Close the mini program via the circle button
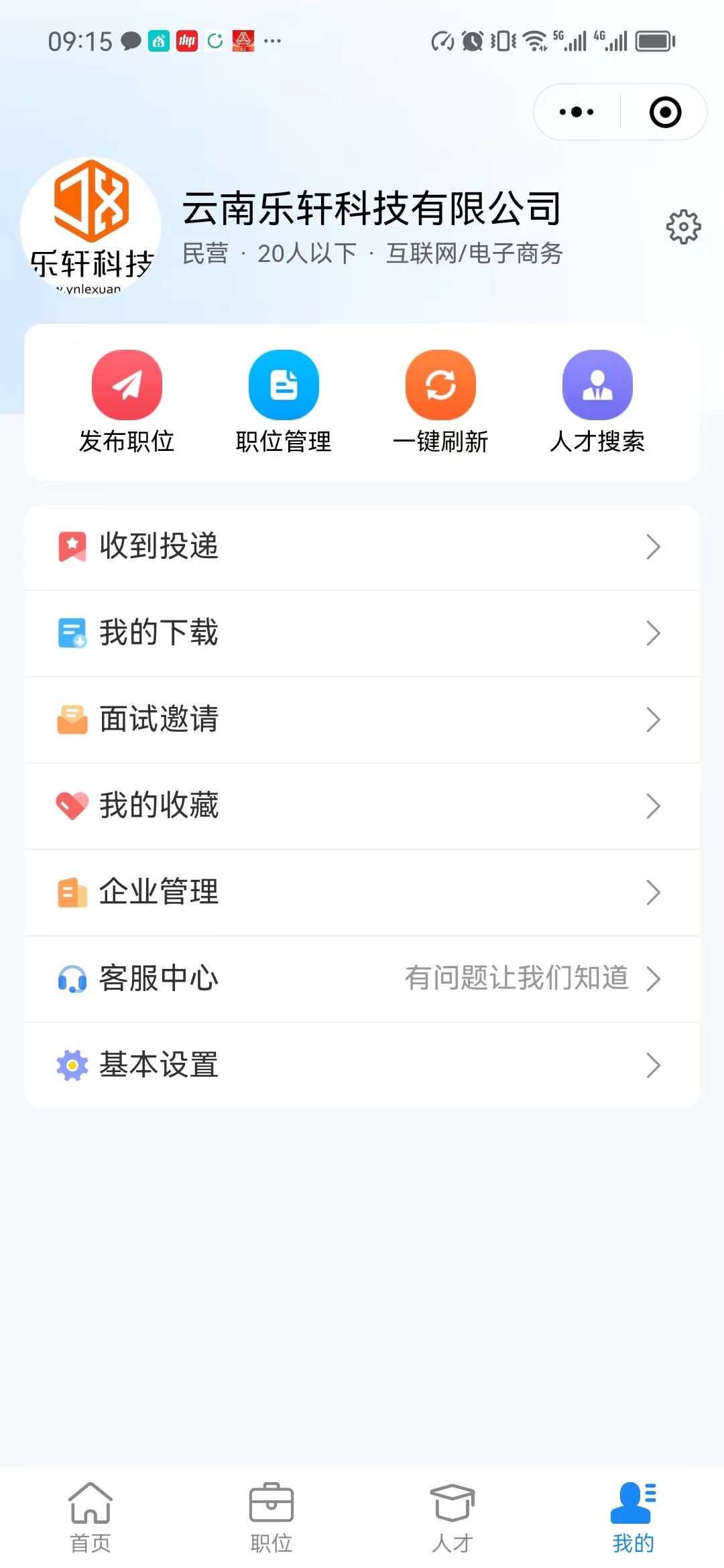 pos(665,112)
